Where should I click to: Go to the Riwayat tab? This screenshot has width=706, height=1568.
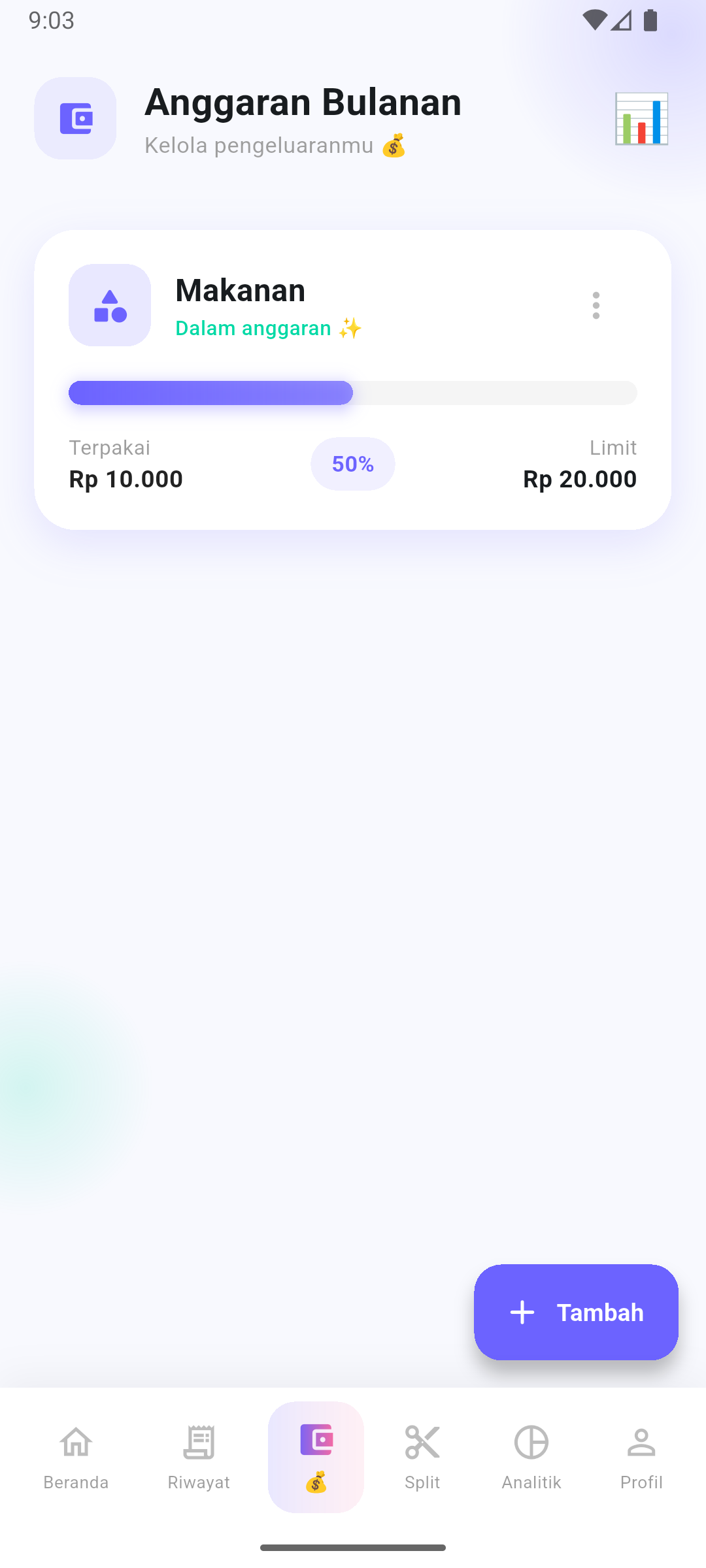pos(199,1457)
